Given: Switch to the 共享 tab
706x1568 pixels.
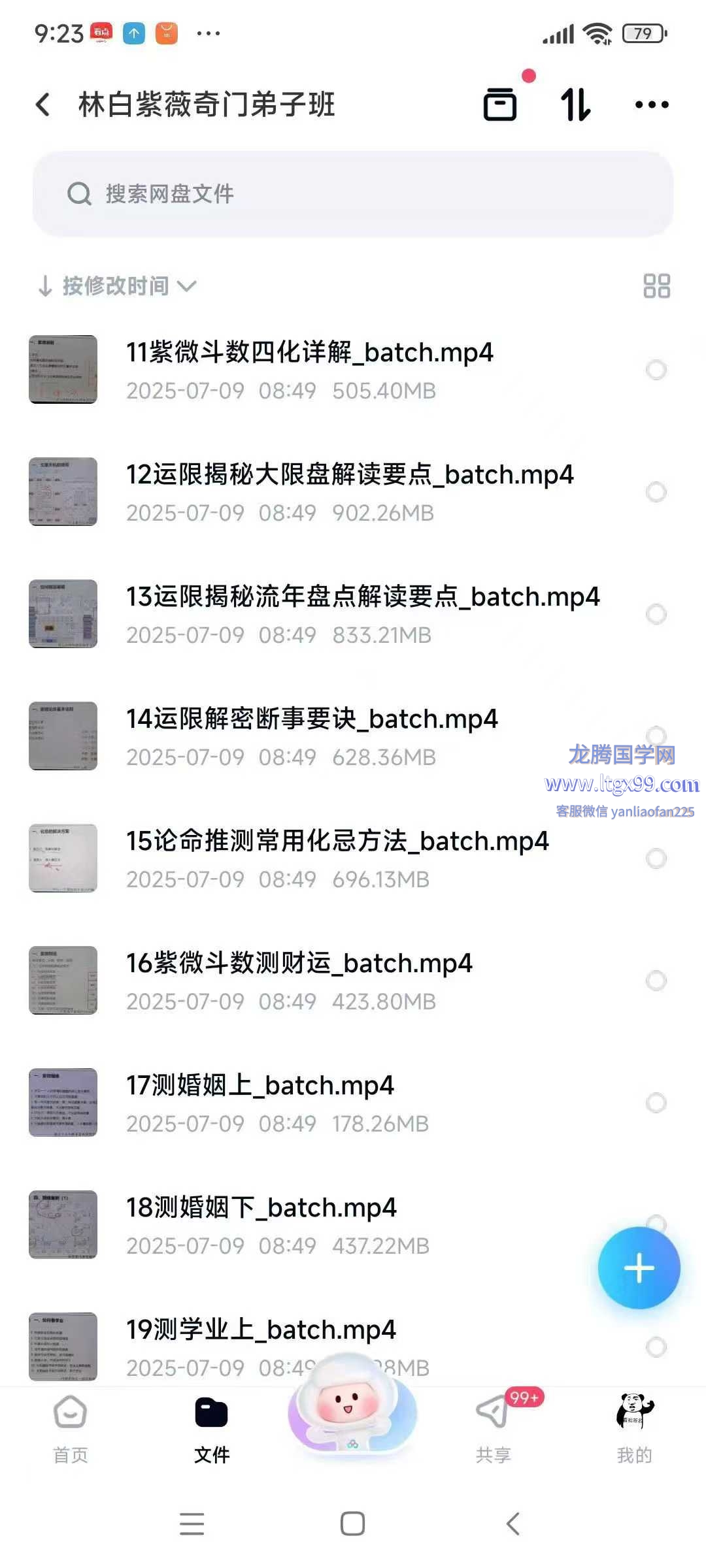Looking at the screenshot, I should point(494,1428).
